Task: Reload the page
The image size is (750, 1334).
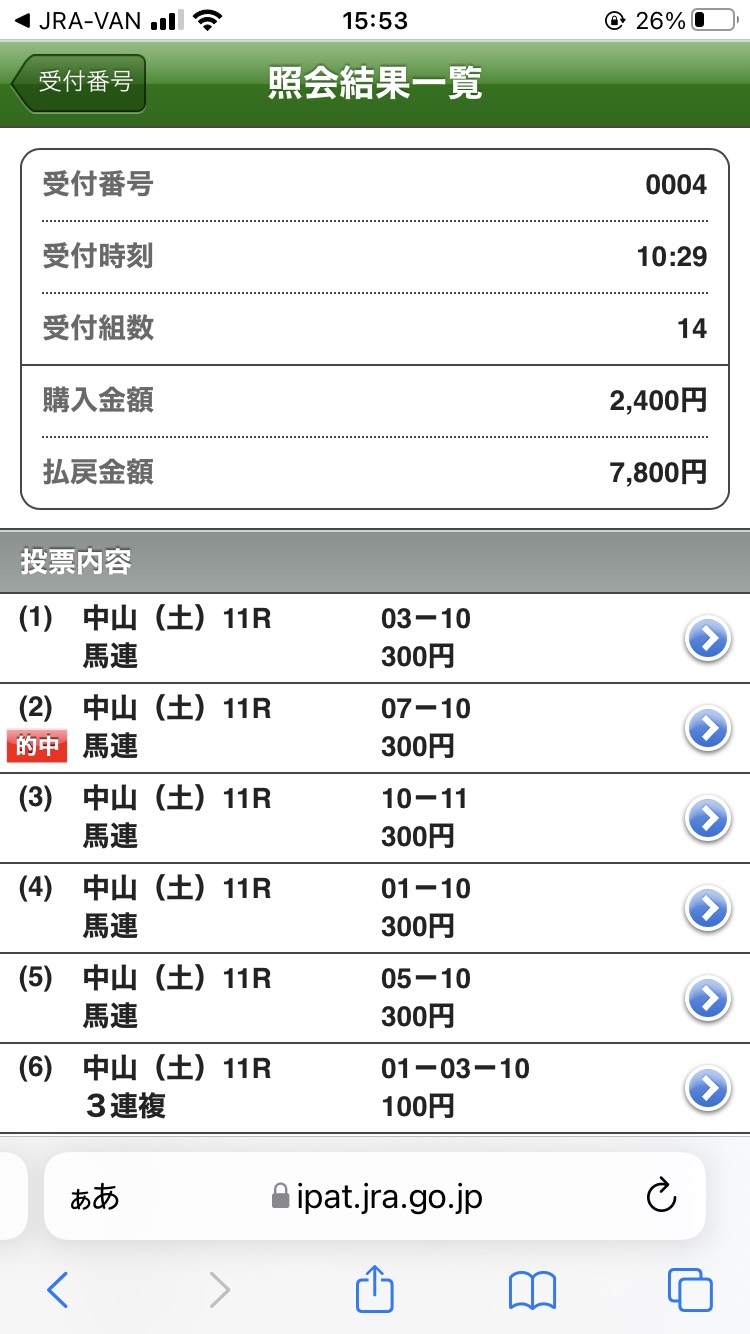Action: (x=662, y=1197)
